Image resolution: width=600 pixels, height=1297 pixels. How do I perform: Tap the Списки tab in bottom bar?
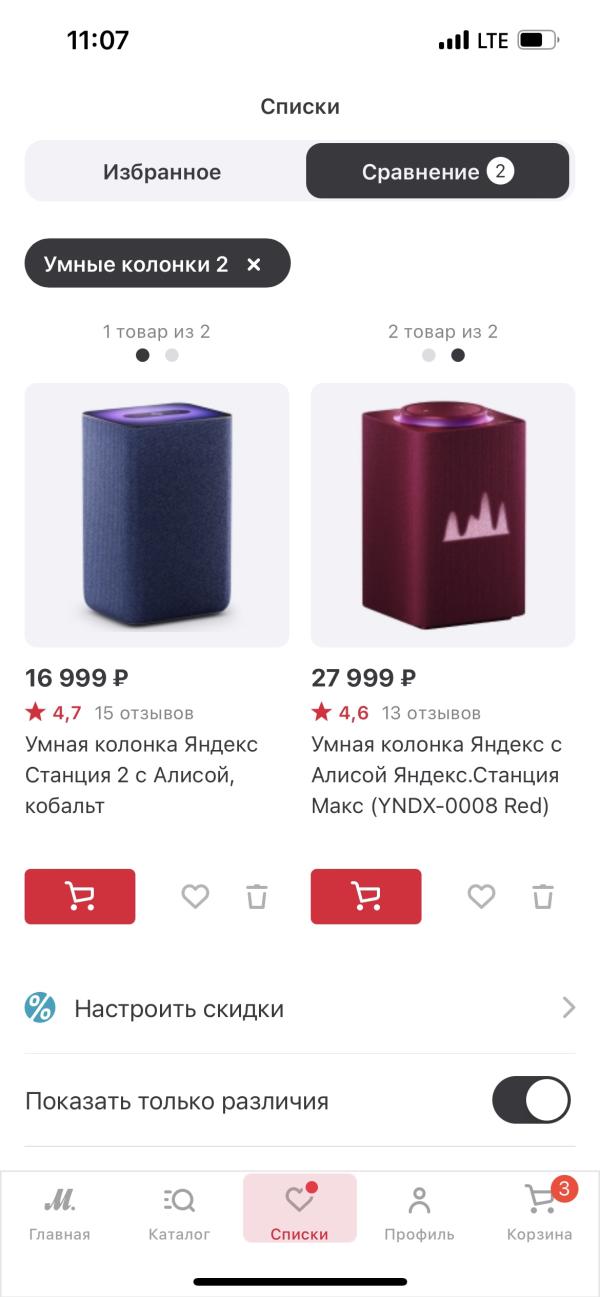(x=300, y=1212)
